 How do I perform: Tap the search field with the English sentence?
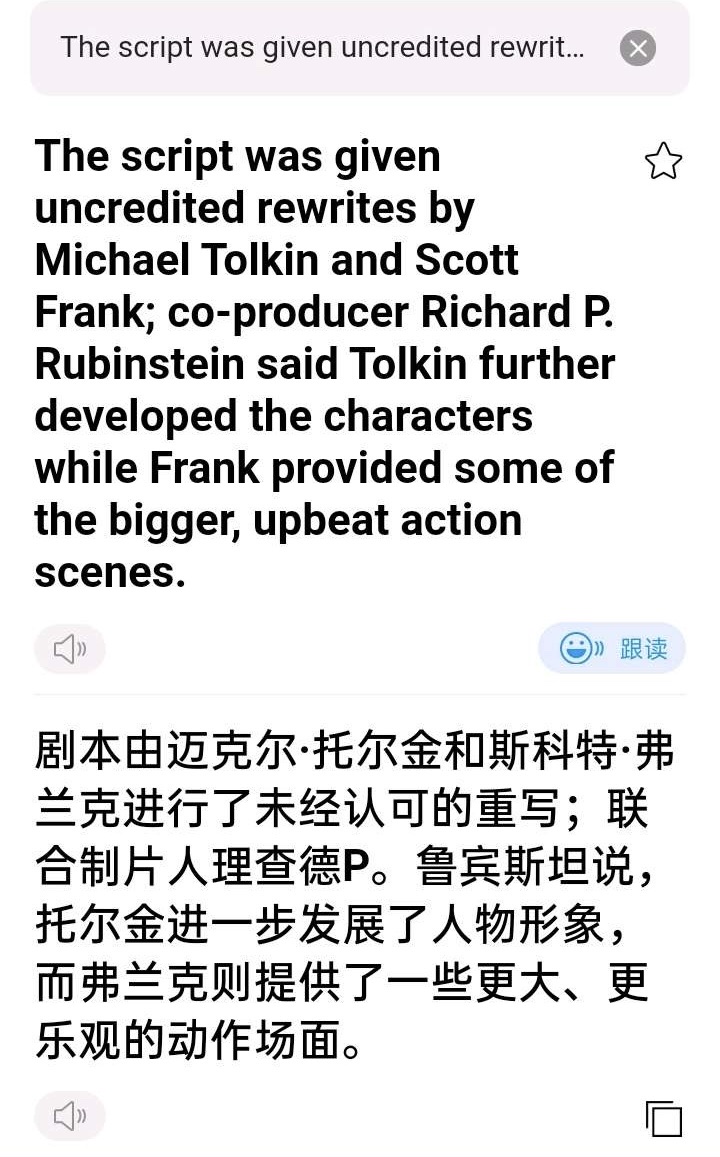pyautogui.click(x=322, y=47)
